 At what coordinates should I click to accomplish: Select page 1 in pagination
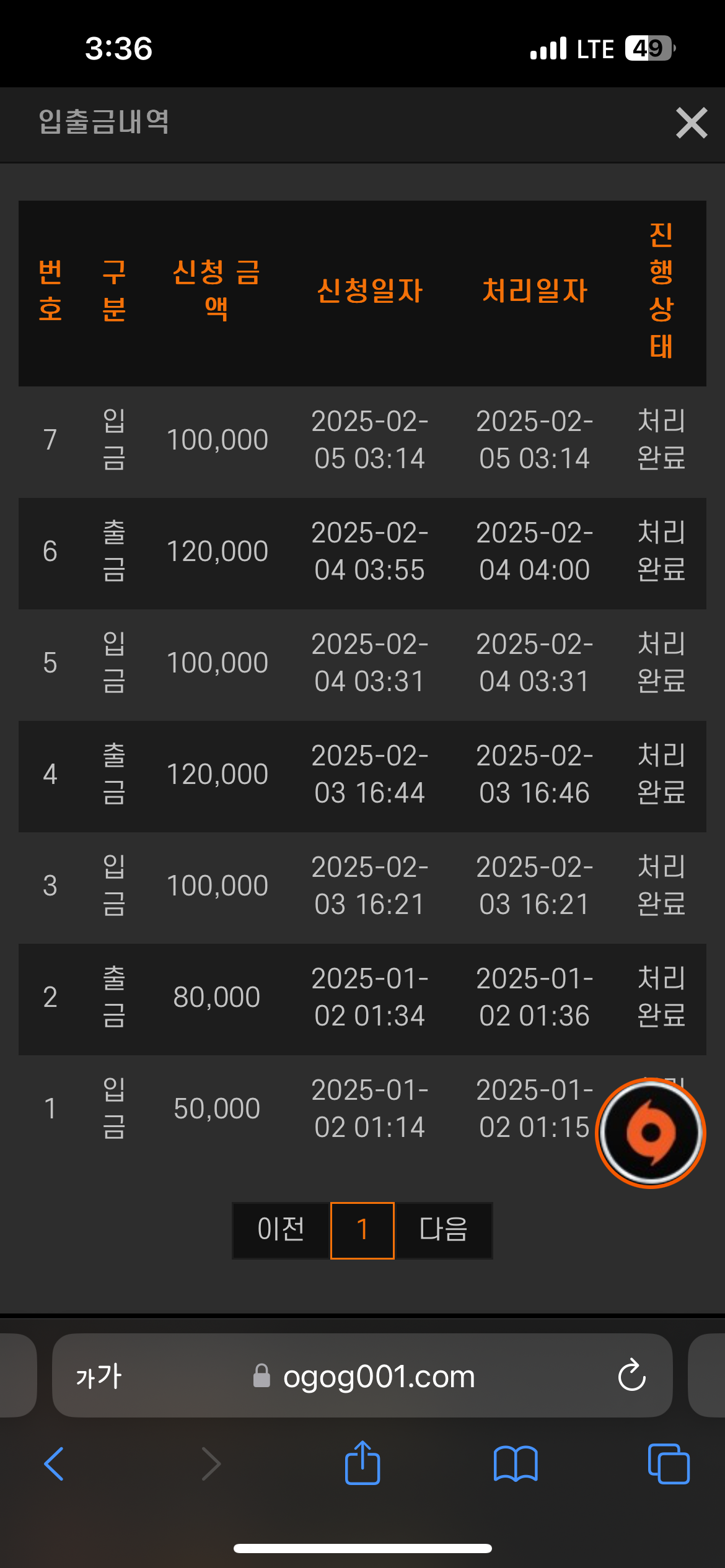pos(362,1230)
